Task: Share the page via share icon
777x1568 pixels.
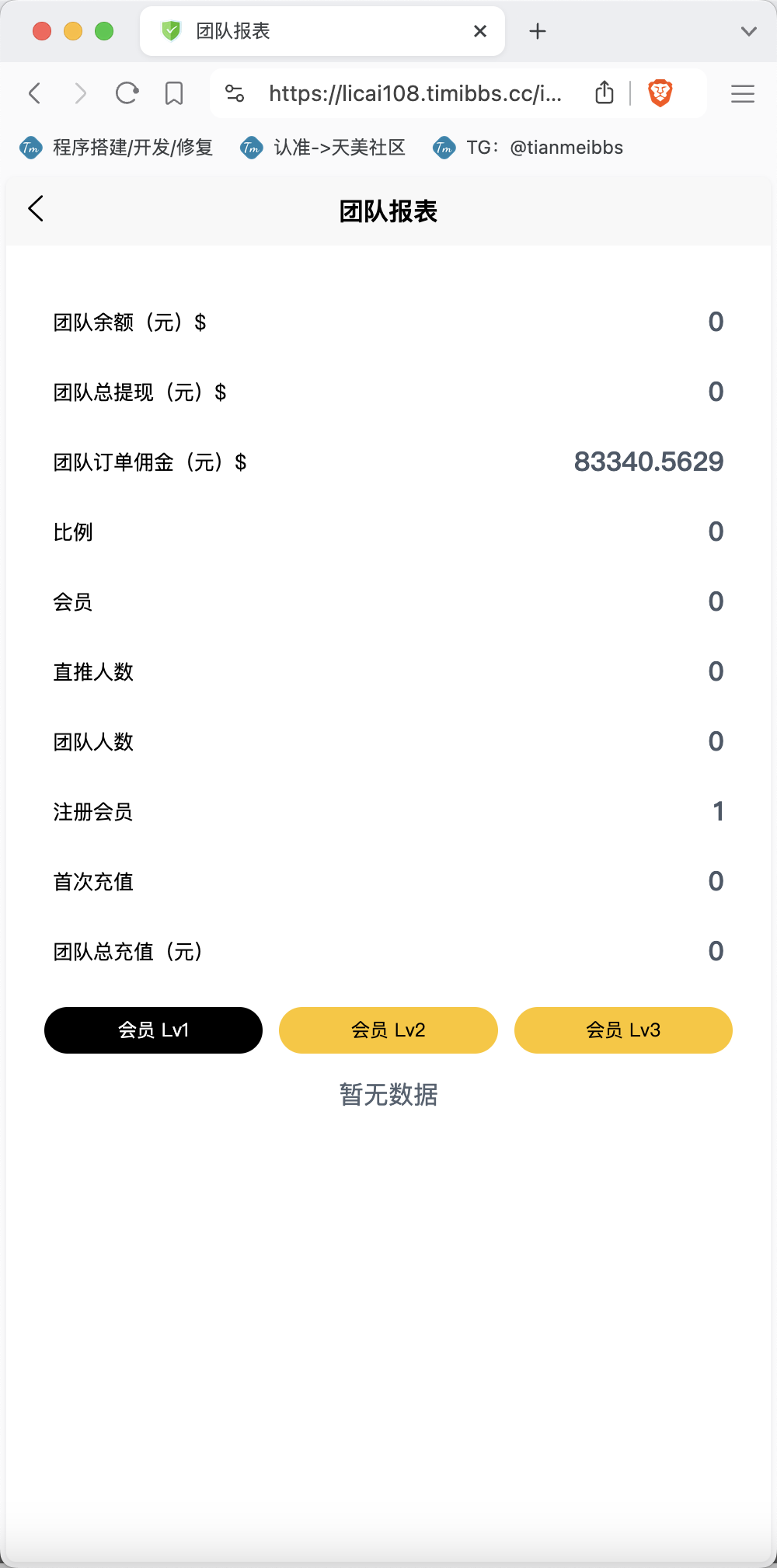Action: pos(605,92)
